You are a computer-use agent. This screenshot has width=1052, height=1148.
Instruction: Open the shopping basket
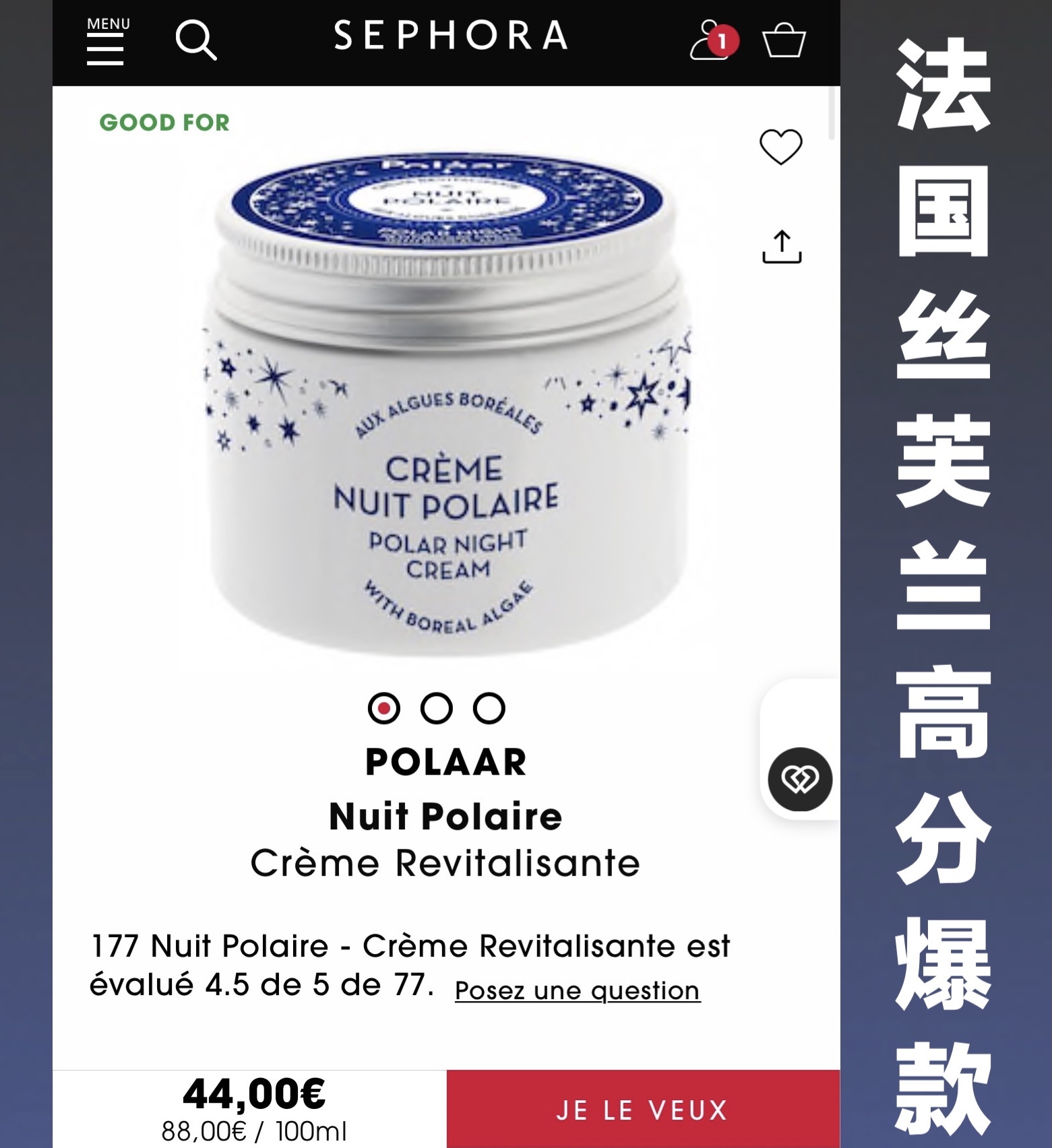(x=784, y=40)
